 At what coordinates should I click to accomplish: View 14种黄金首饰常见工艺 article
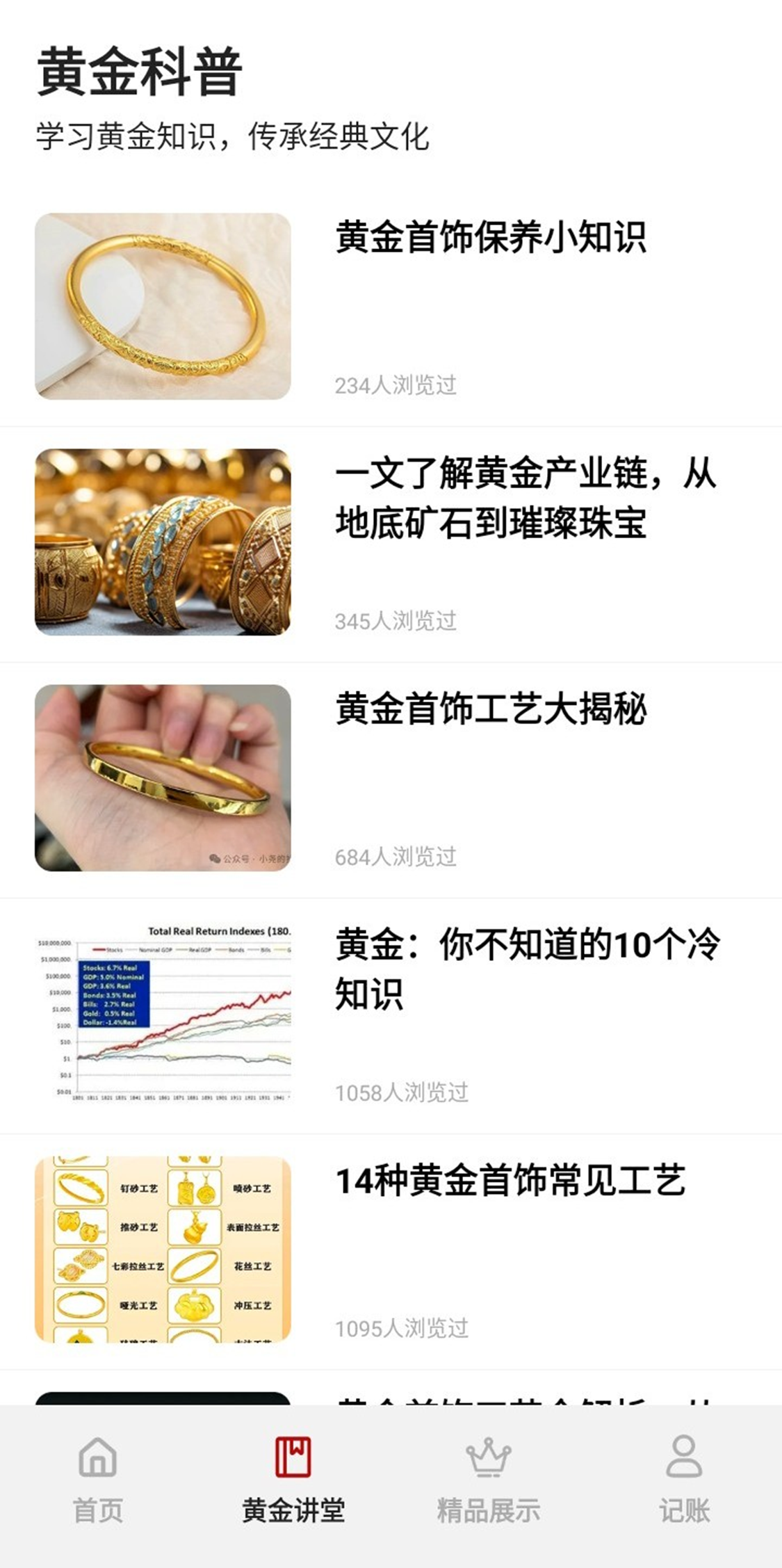coord(510,1181)
